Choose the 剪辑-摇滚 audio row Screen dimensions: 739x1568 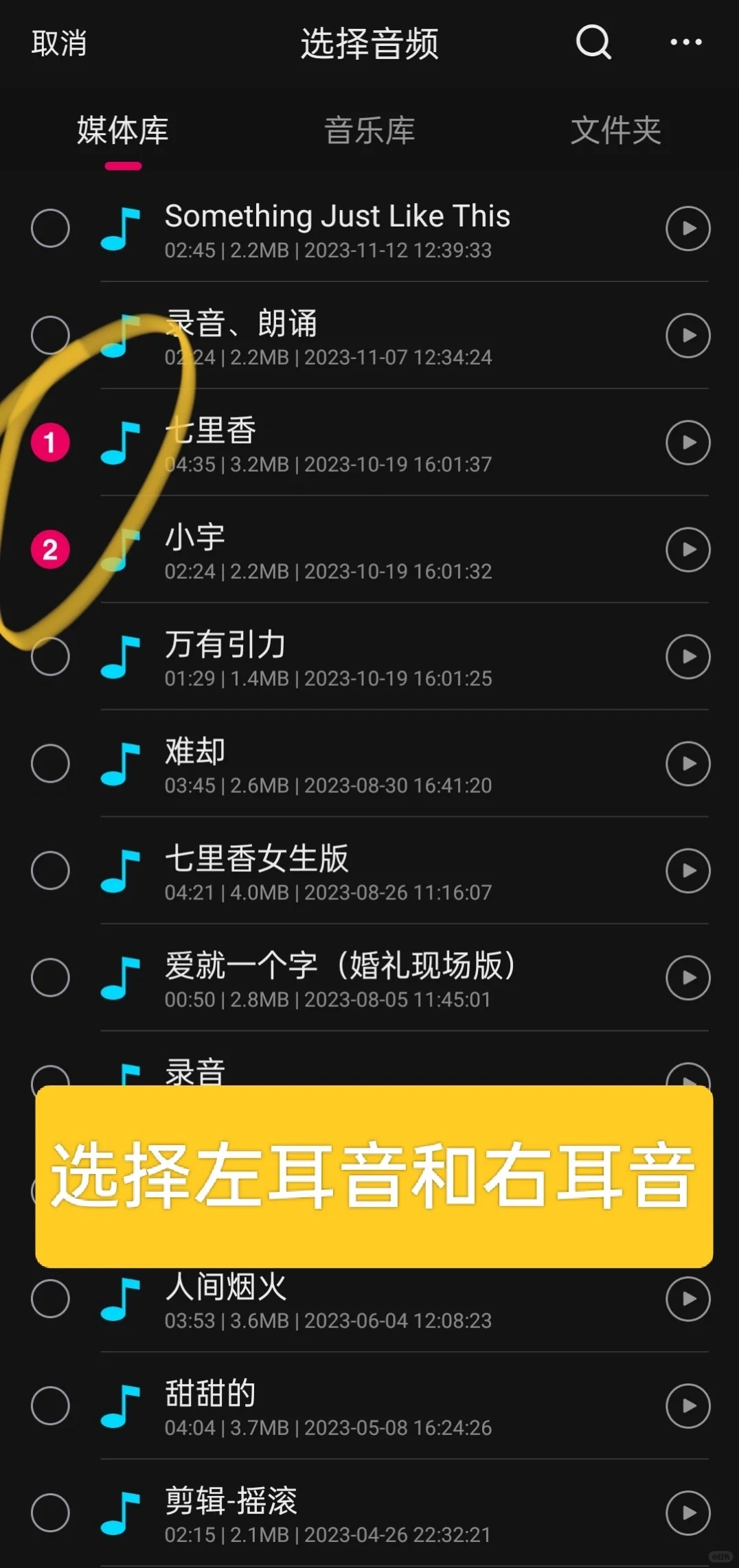click(x=369, y=1513)
